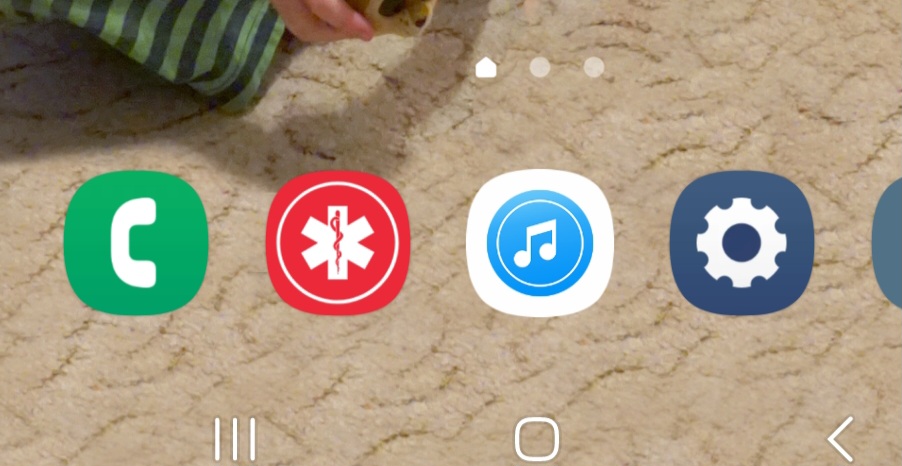Viewport: 902px width, 466px height.
Task: Open the green Phone app
Action: pyautogui.click(x=136, y=243)
